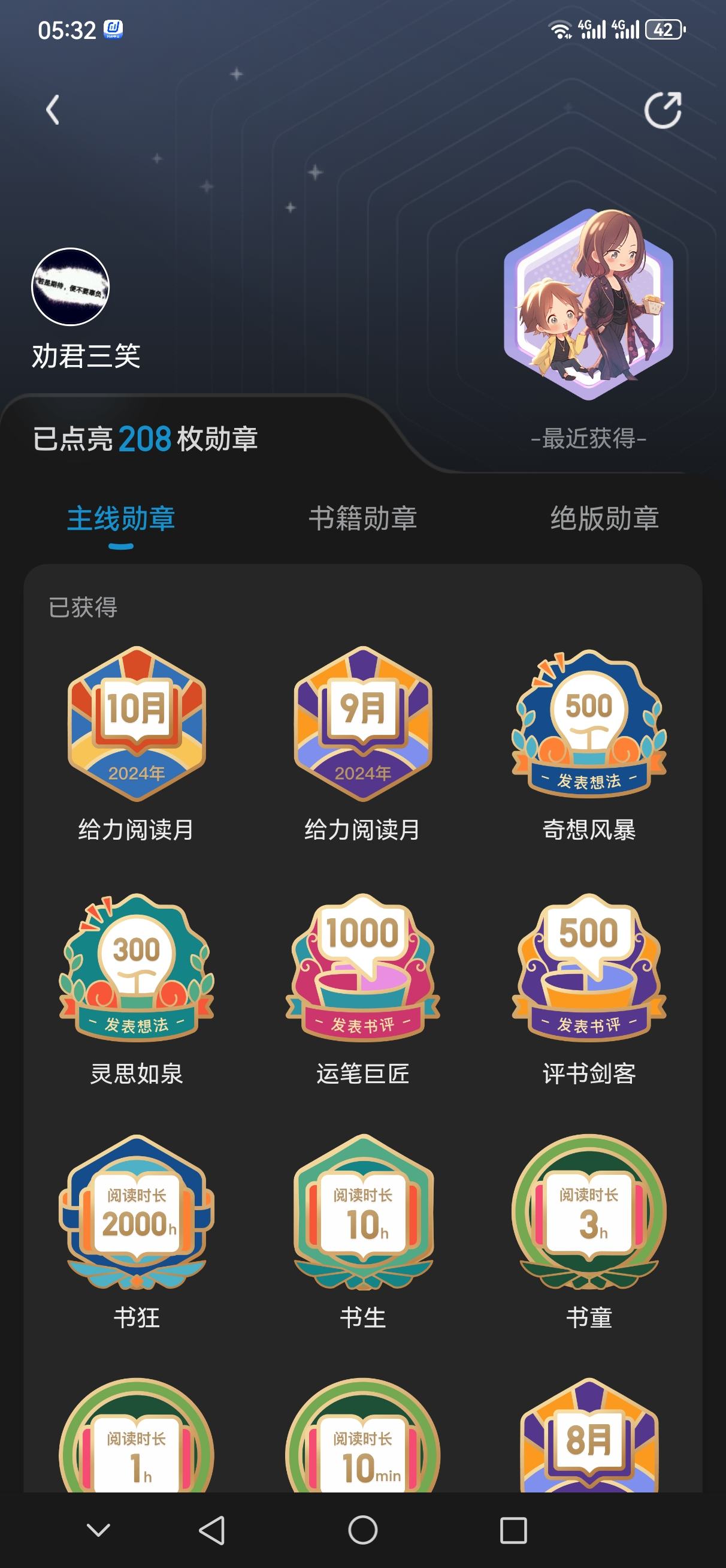
Task: Open the 运笔巨匠 badge
Action: [x=362, y=968]
